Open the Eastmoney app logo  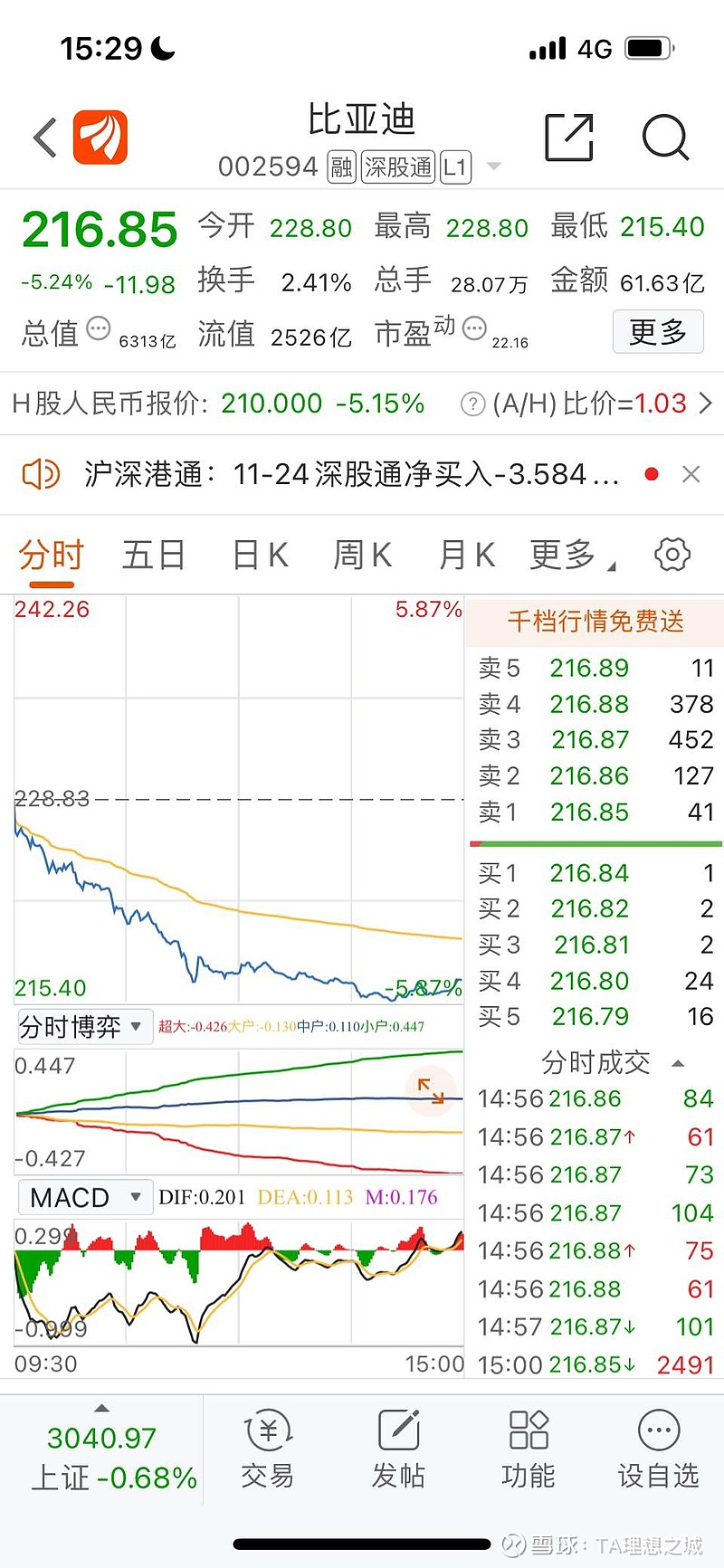click(100, 136)
